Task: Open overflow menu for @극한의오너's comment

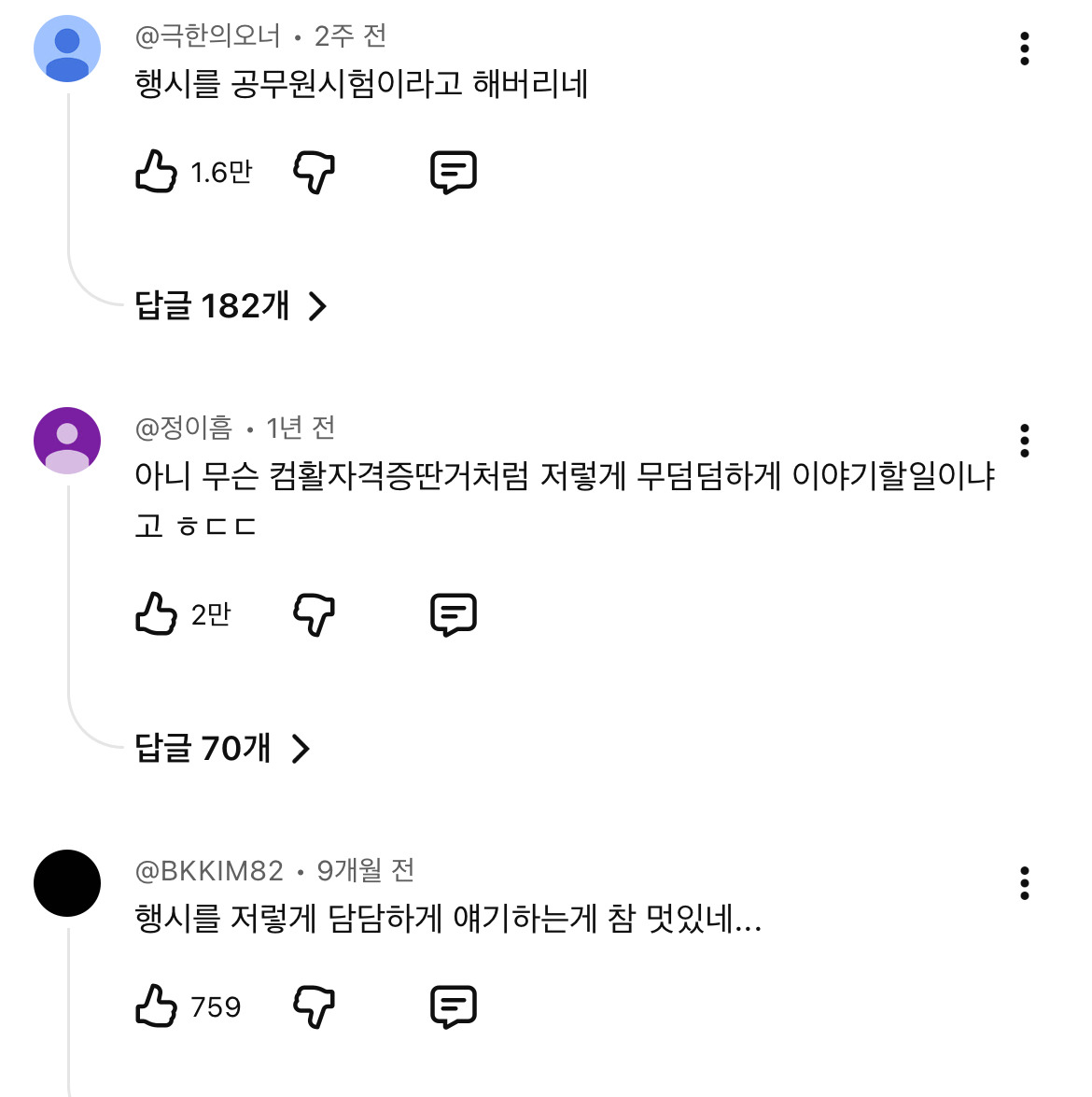Action: (x=1025, y=49)
